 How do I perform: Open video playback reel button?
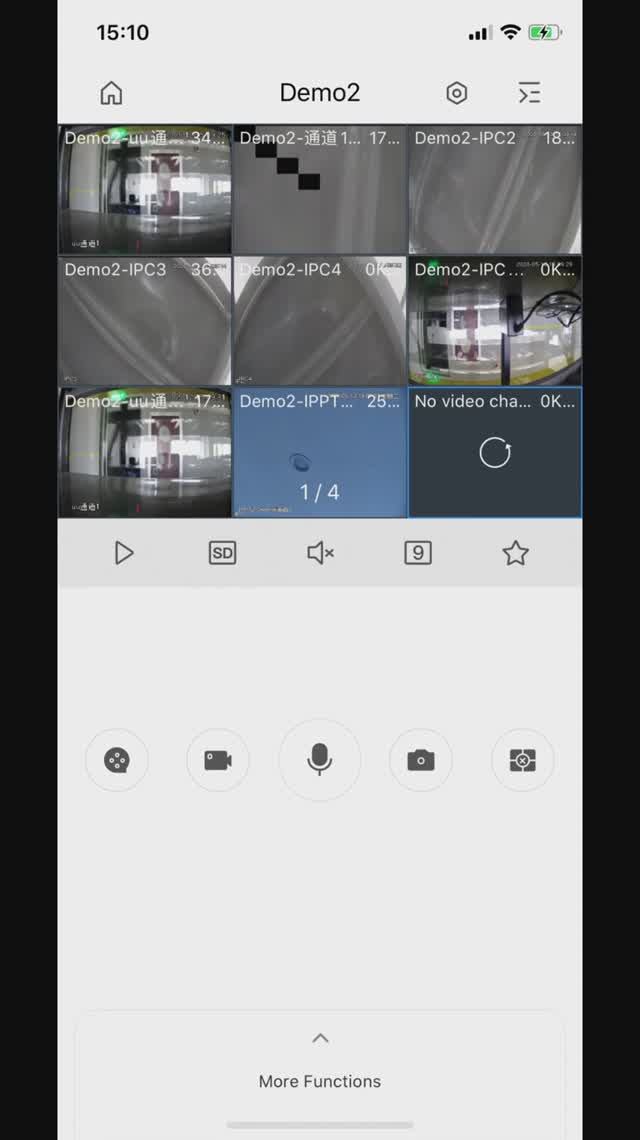click(117, 761)
